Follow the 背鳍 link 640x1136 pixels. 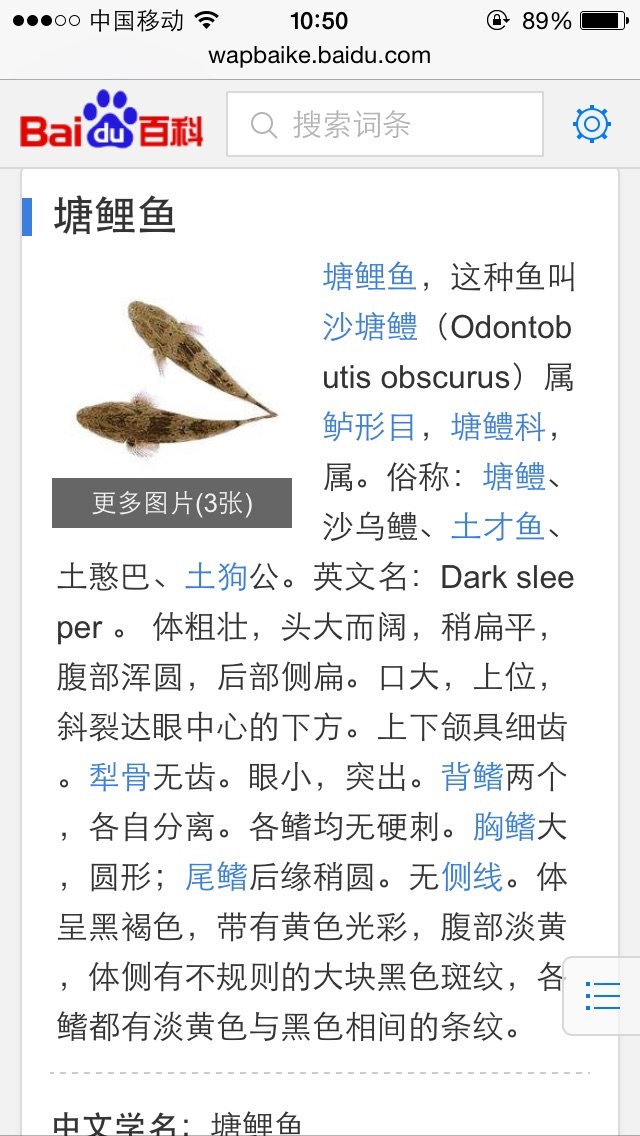pos(473,777)
